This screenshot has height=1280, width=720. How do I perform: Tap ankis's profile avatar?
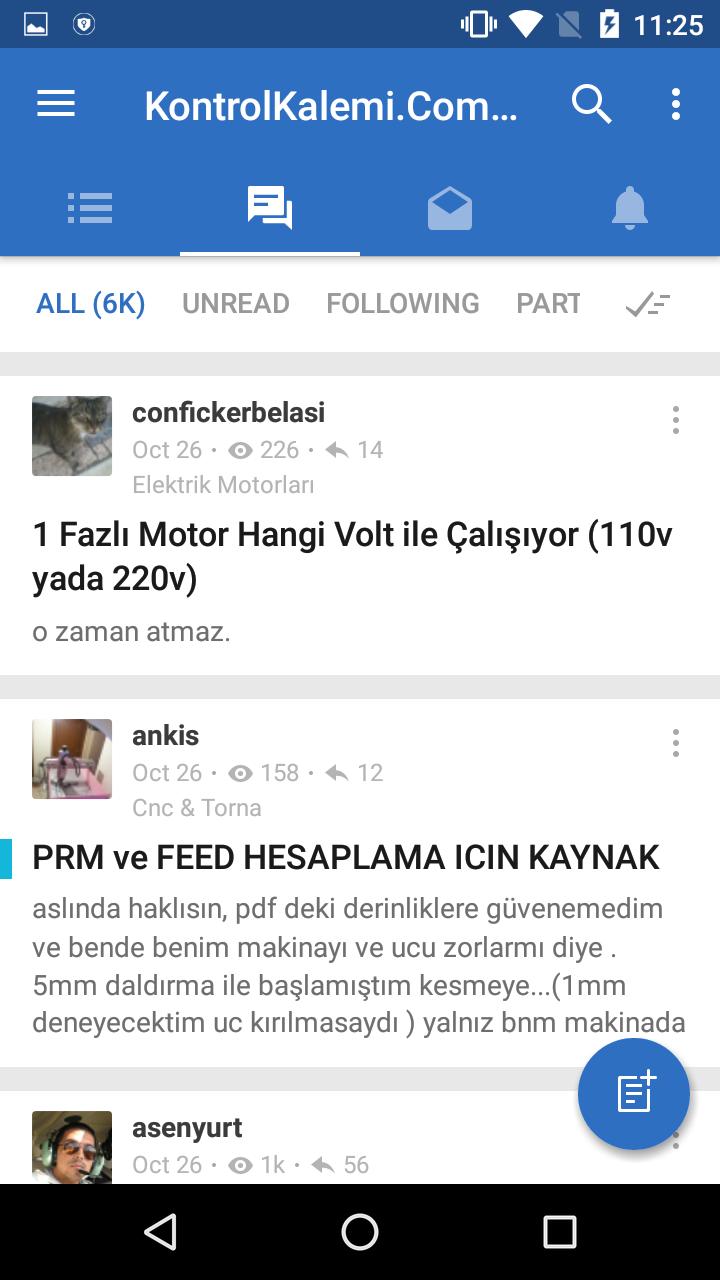tap(72, 759)
